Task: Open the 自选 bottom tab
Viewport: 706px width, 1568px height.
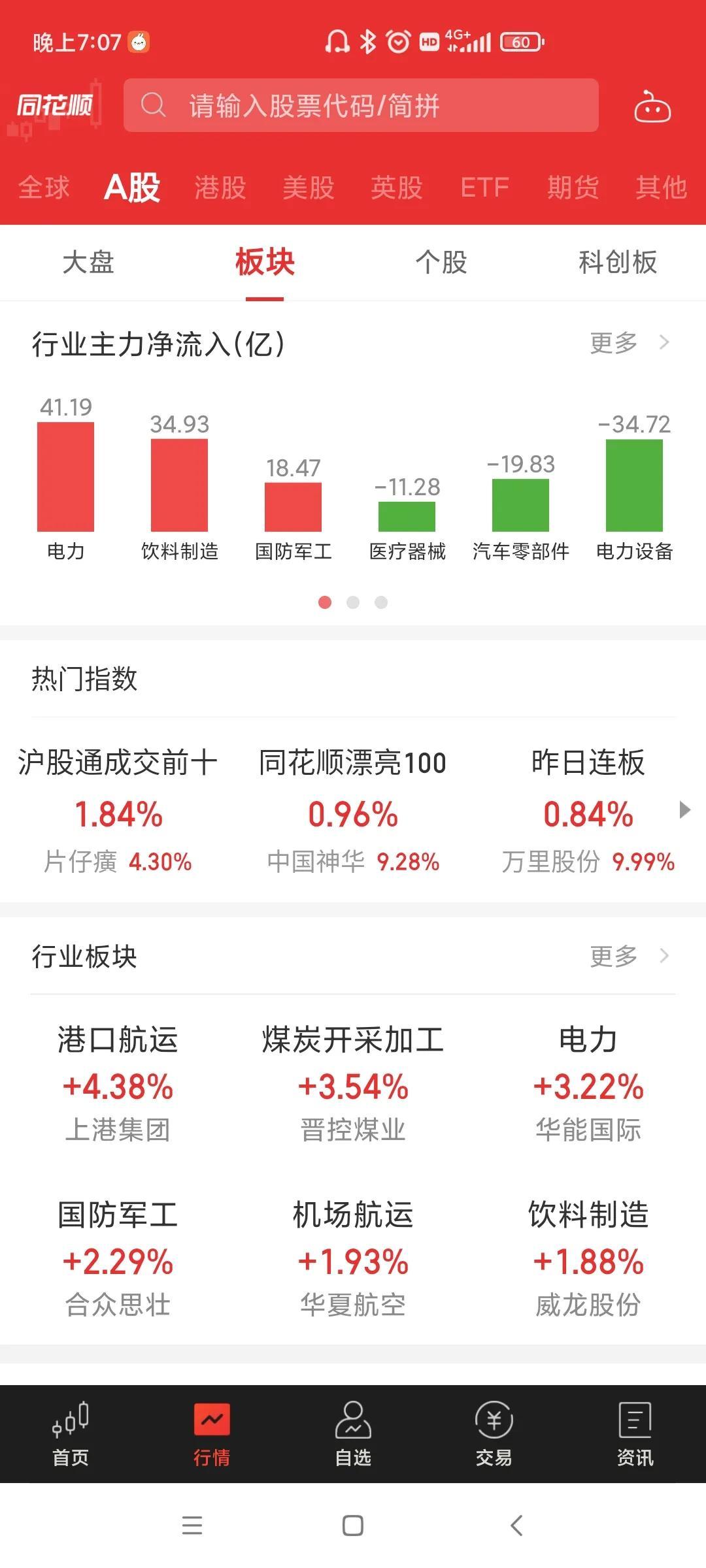Action: [353, 1433]
